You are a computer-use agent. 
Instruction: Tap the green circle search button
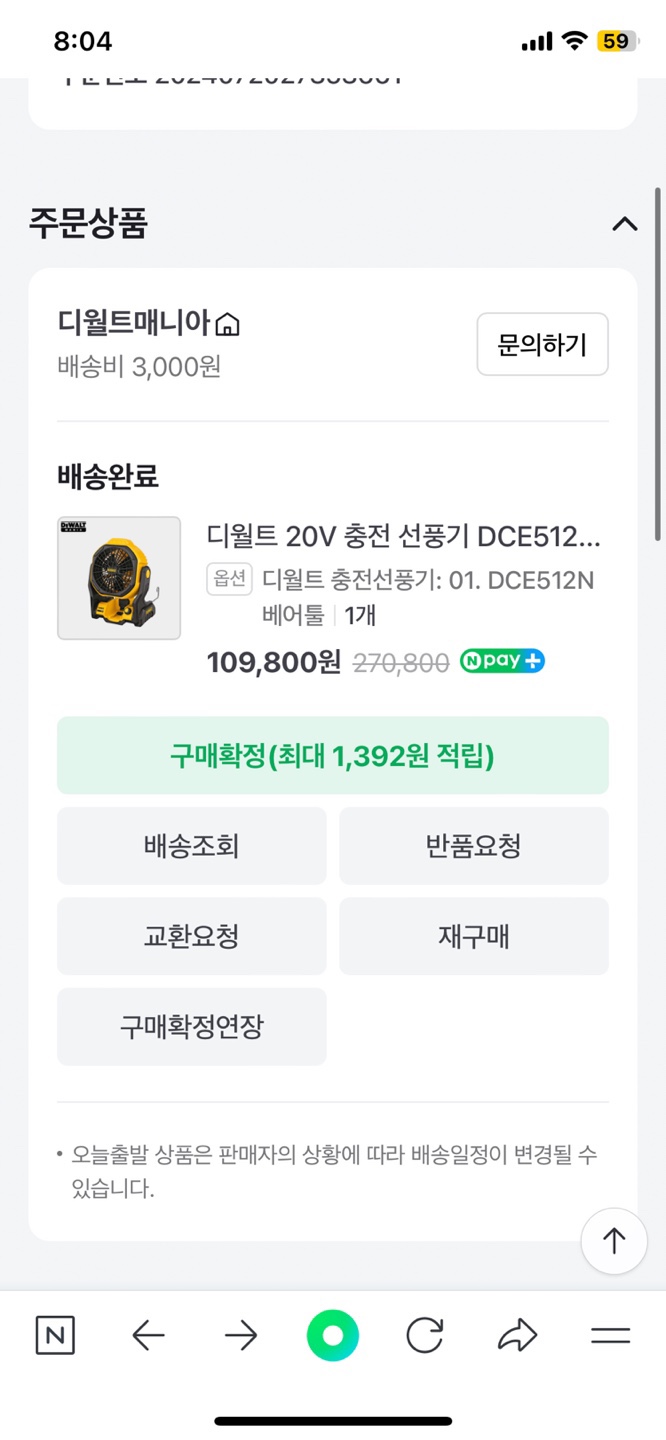(x=333, y=1336)
